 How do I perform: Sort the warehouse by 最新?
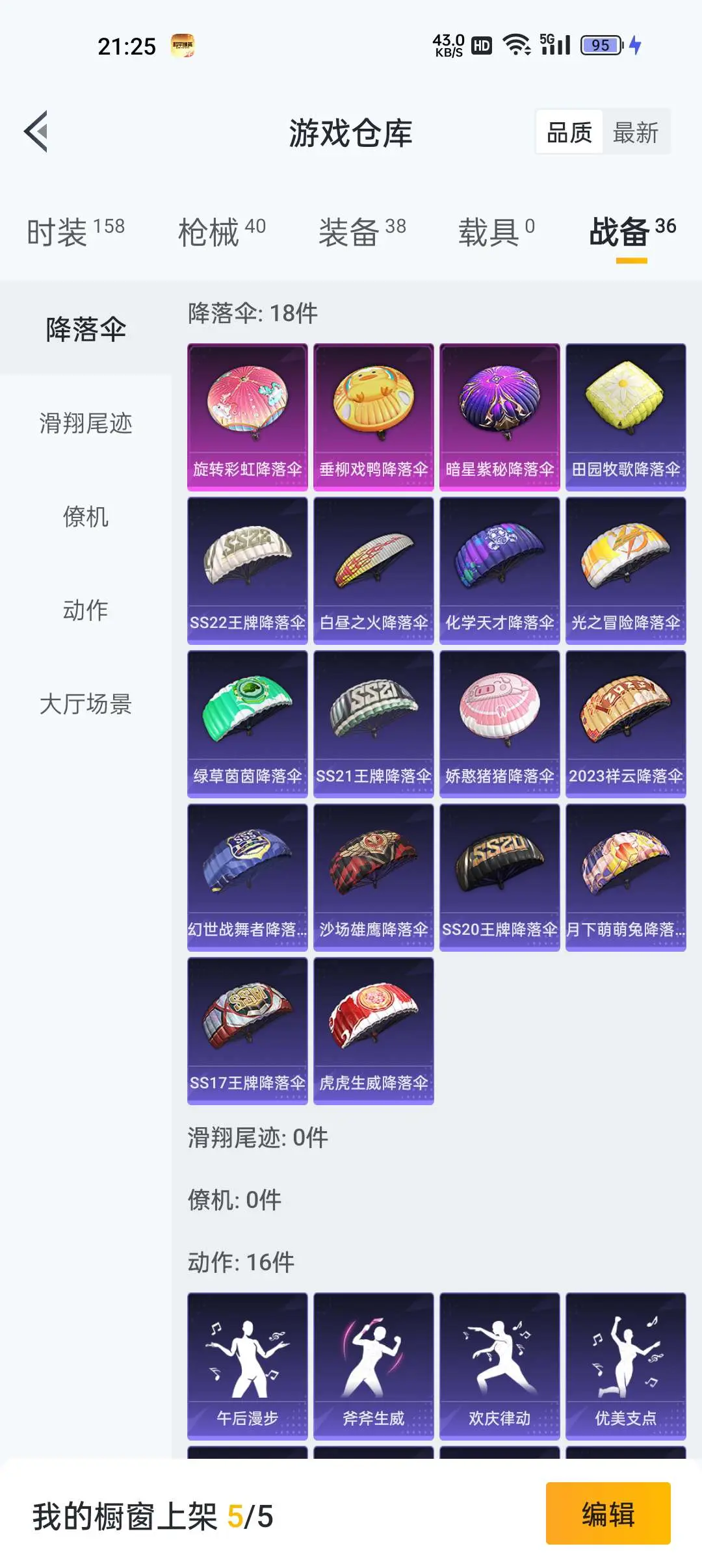tap(636, 133)
